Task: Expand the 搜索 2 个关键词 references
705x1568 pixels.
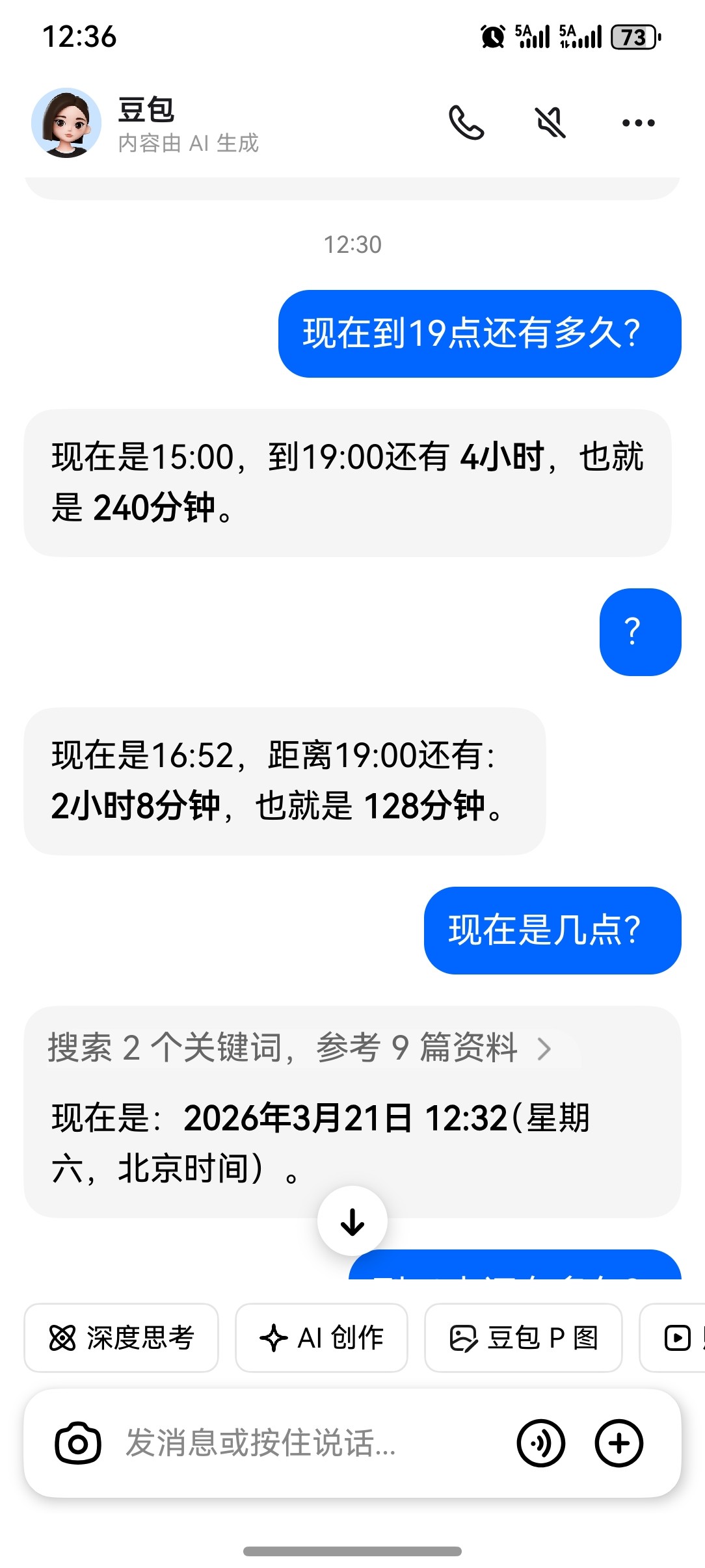Action: (x=300, y=1048)
